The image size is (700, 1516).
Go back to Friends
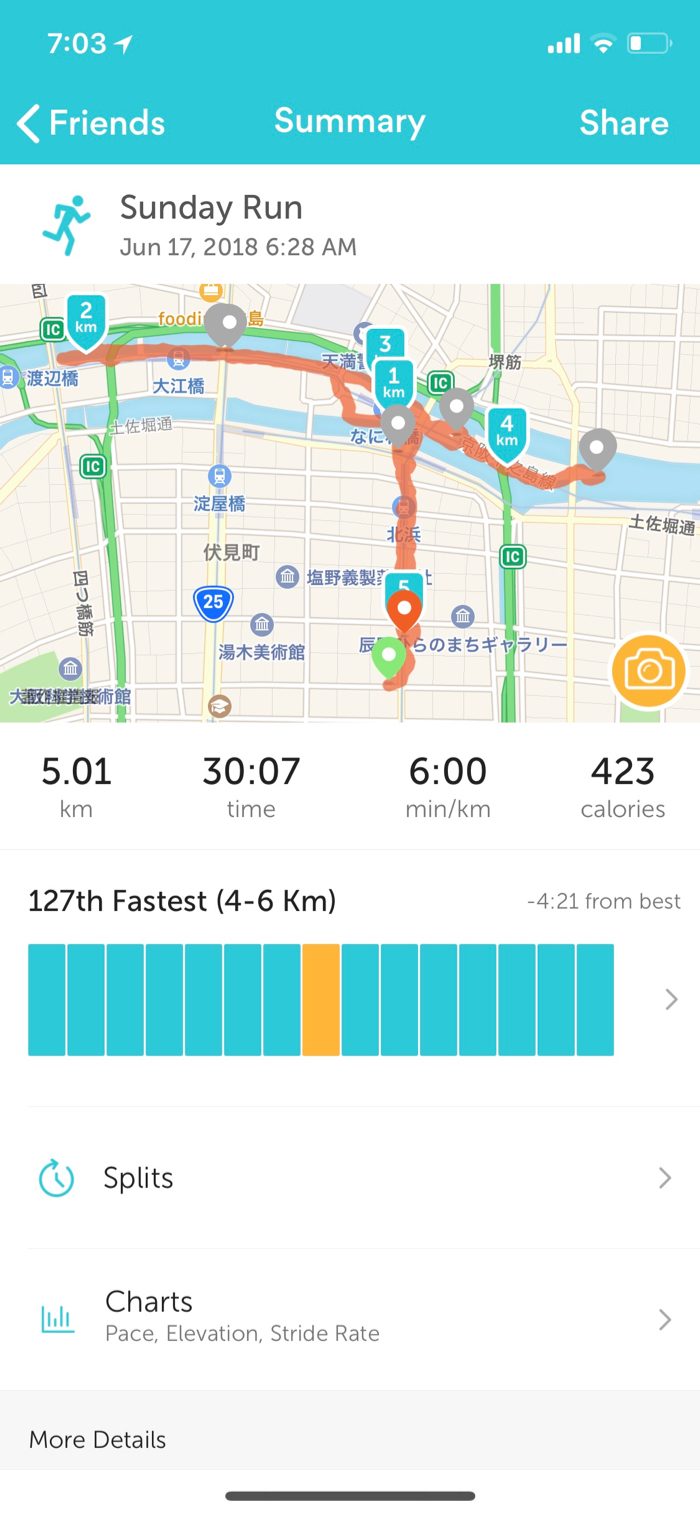pos(90,123)
